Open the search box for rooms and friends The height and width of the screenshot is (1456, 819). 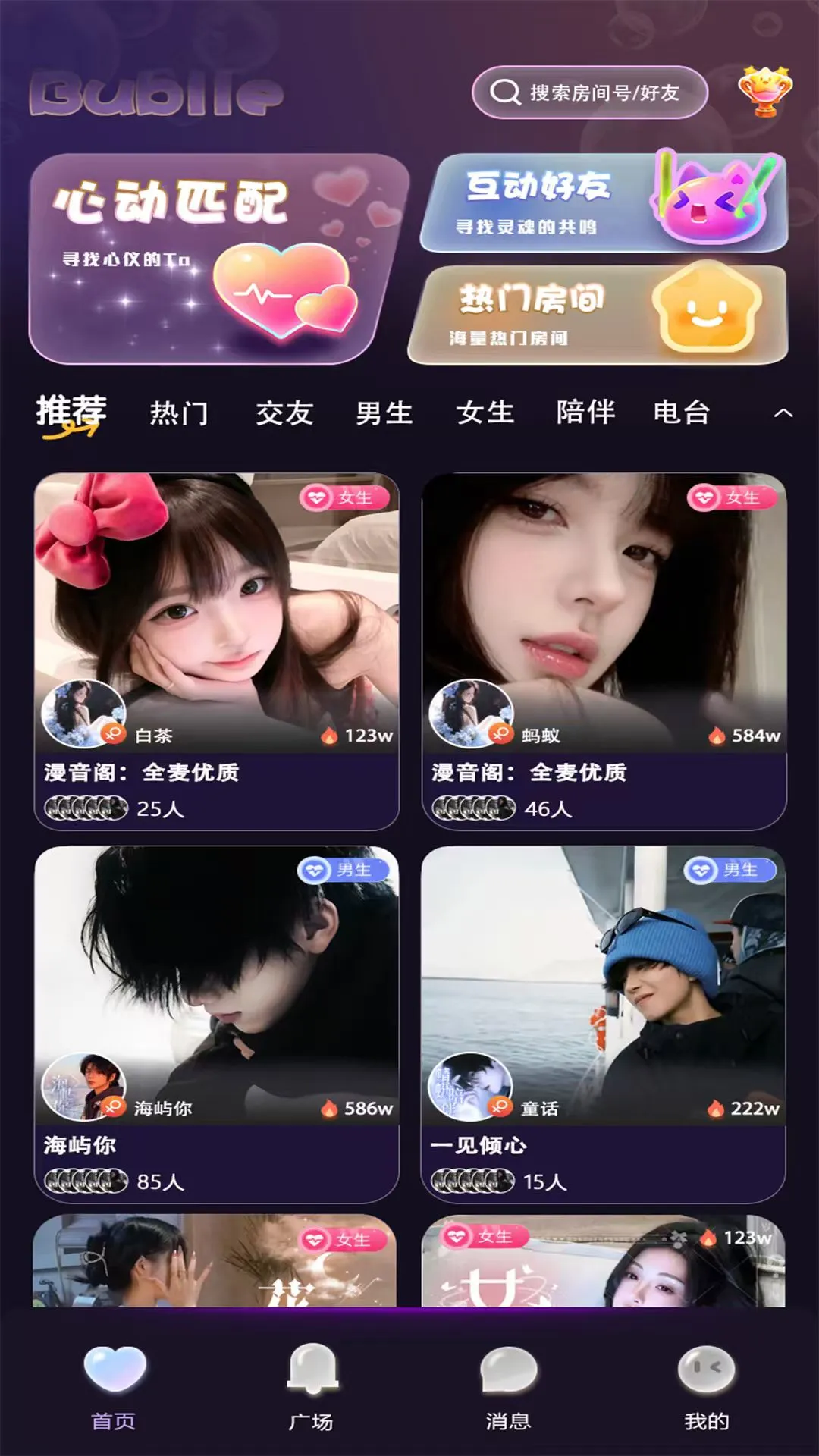click(x=590, y=93)
